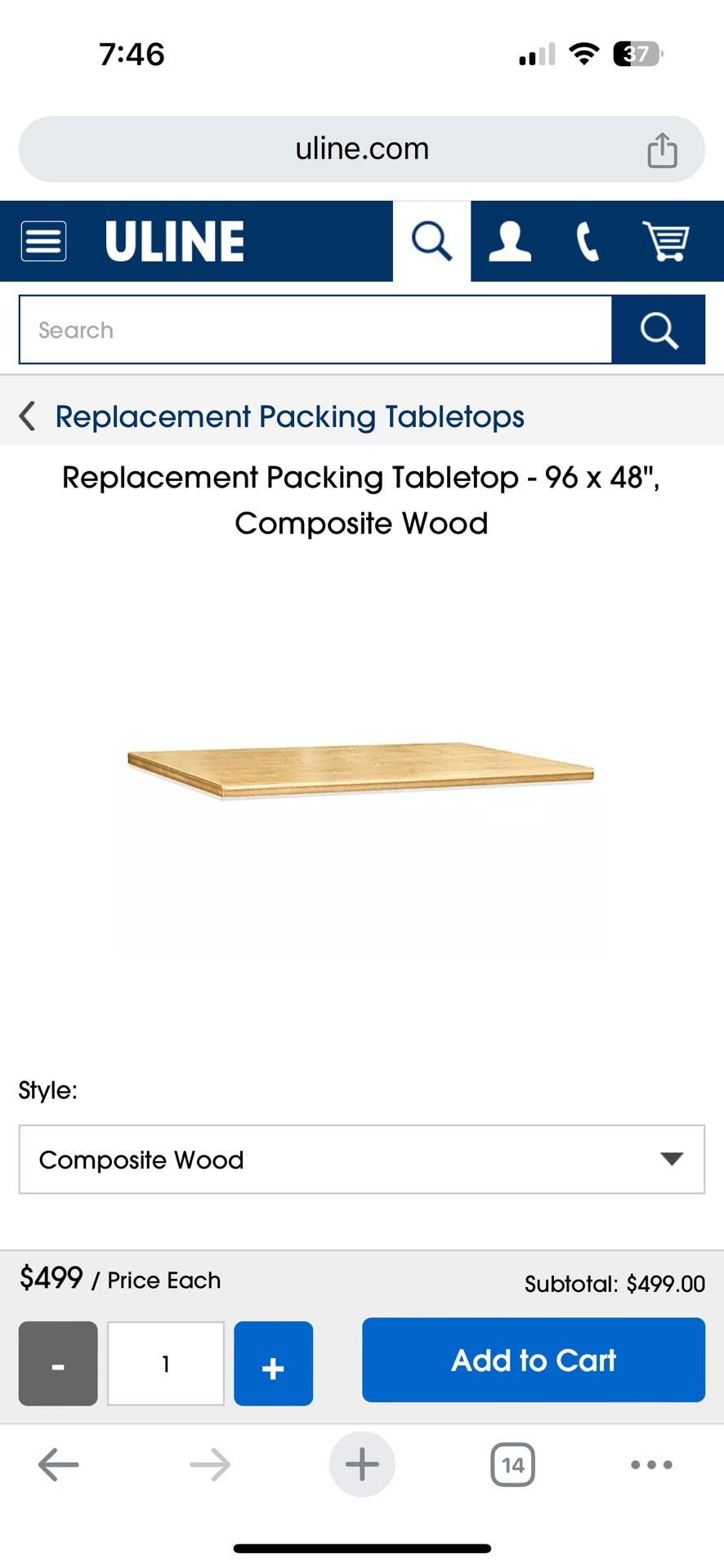Viewport: 724px width, 1568px height.
Task: Decrease quantity with the minus stepper
Action: [x=57, y=1363]
